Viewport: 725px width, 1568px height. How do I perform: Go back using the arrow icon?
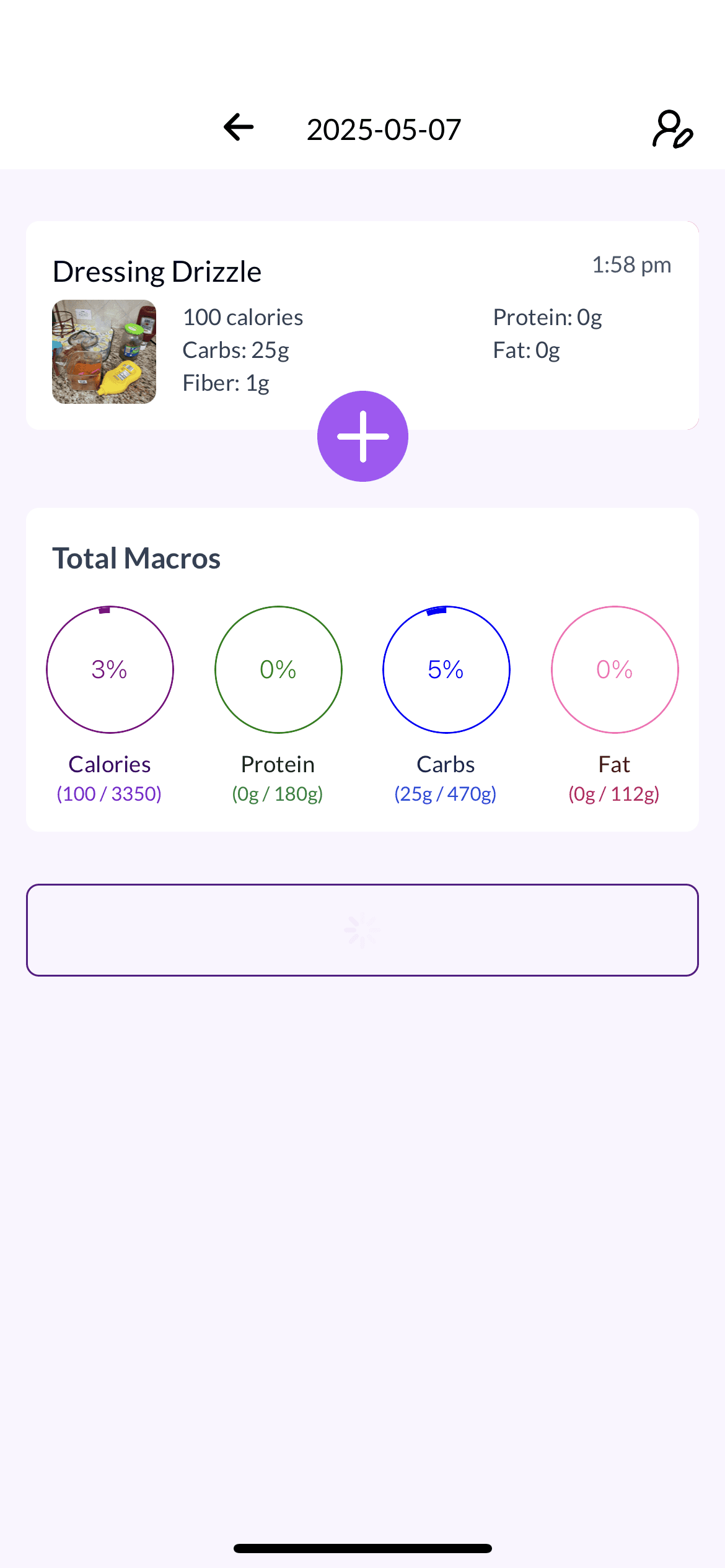(239, 128)
